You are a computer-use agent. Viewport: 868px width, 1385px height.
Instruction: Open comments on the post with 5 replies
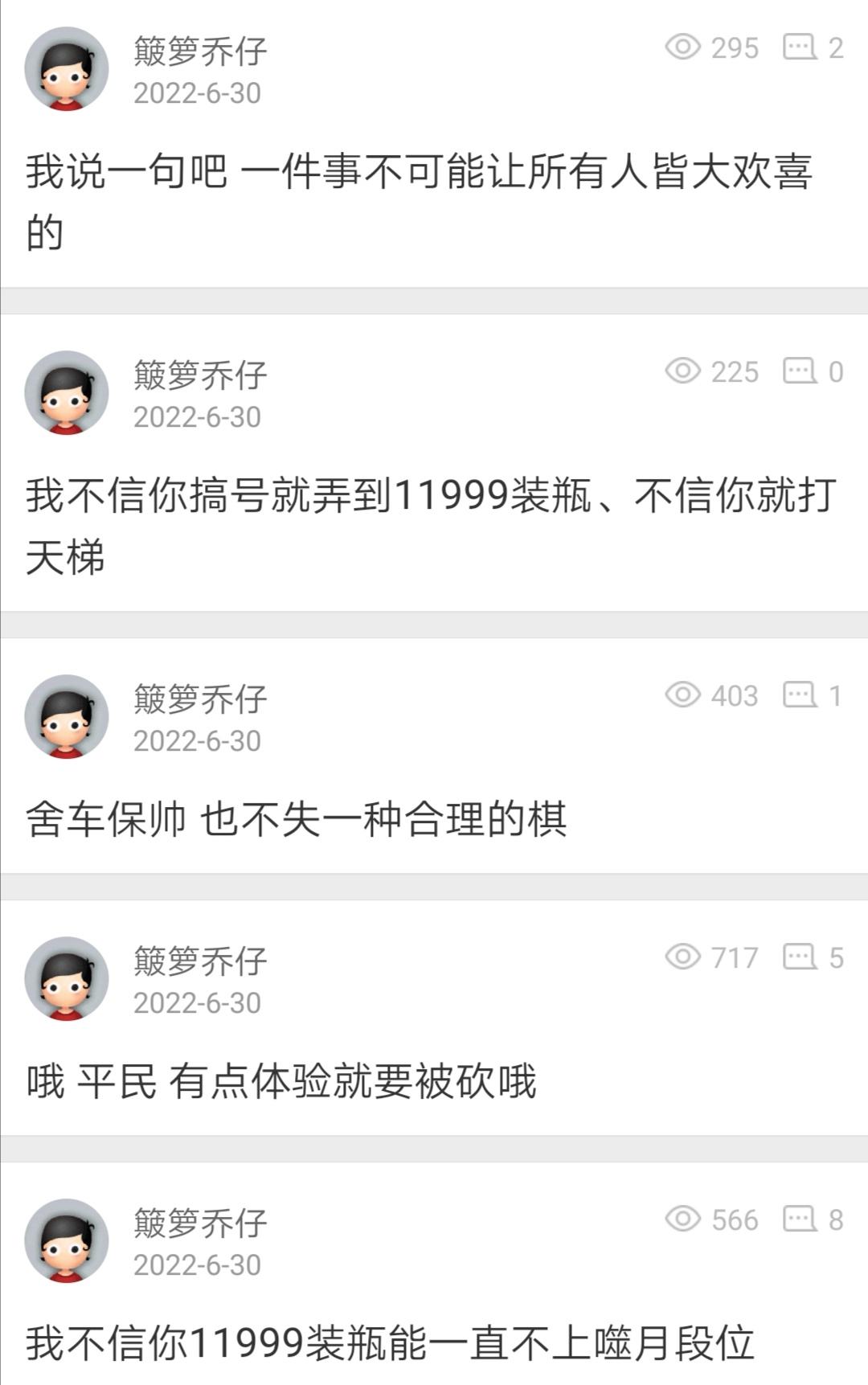[813, 957]
